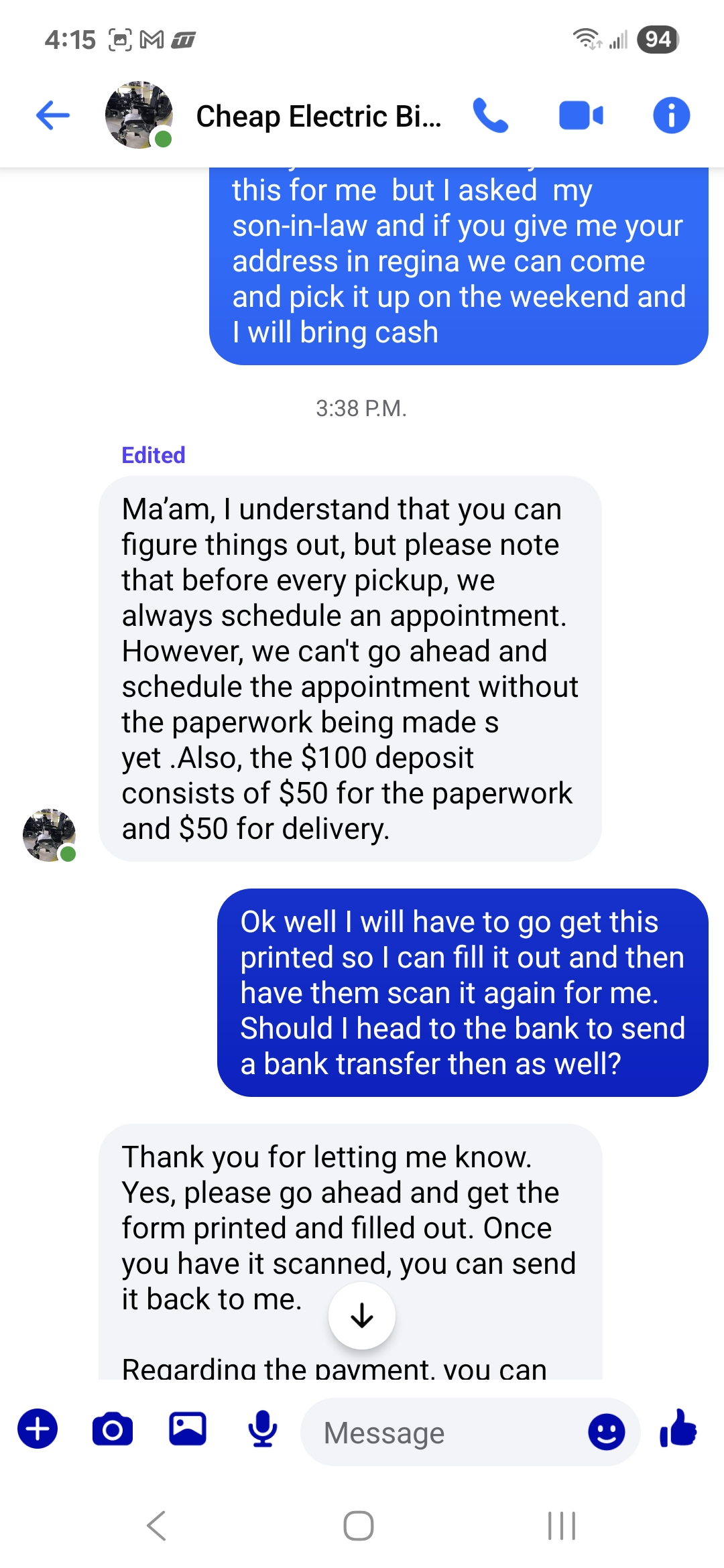Go back to the chat list
This screenshot has width=724, height=1568.
click(x=53, y=115)
